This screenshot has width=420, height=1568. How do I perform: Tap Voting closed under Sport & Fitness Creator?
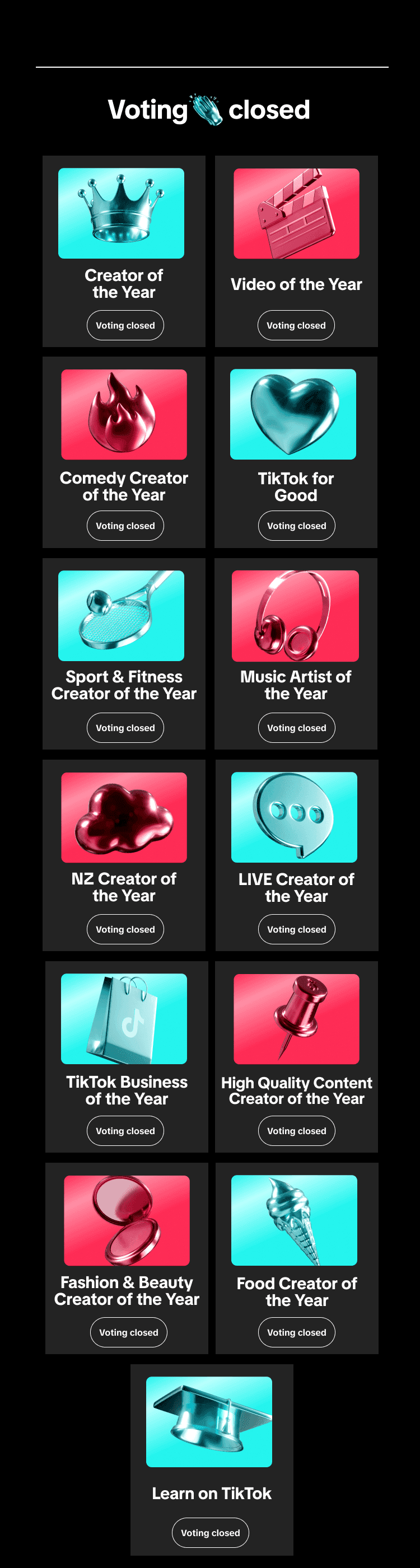(x=125, y=728)
